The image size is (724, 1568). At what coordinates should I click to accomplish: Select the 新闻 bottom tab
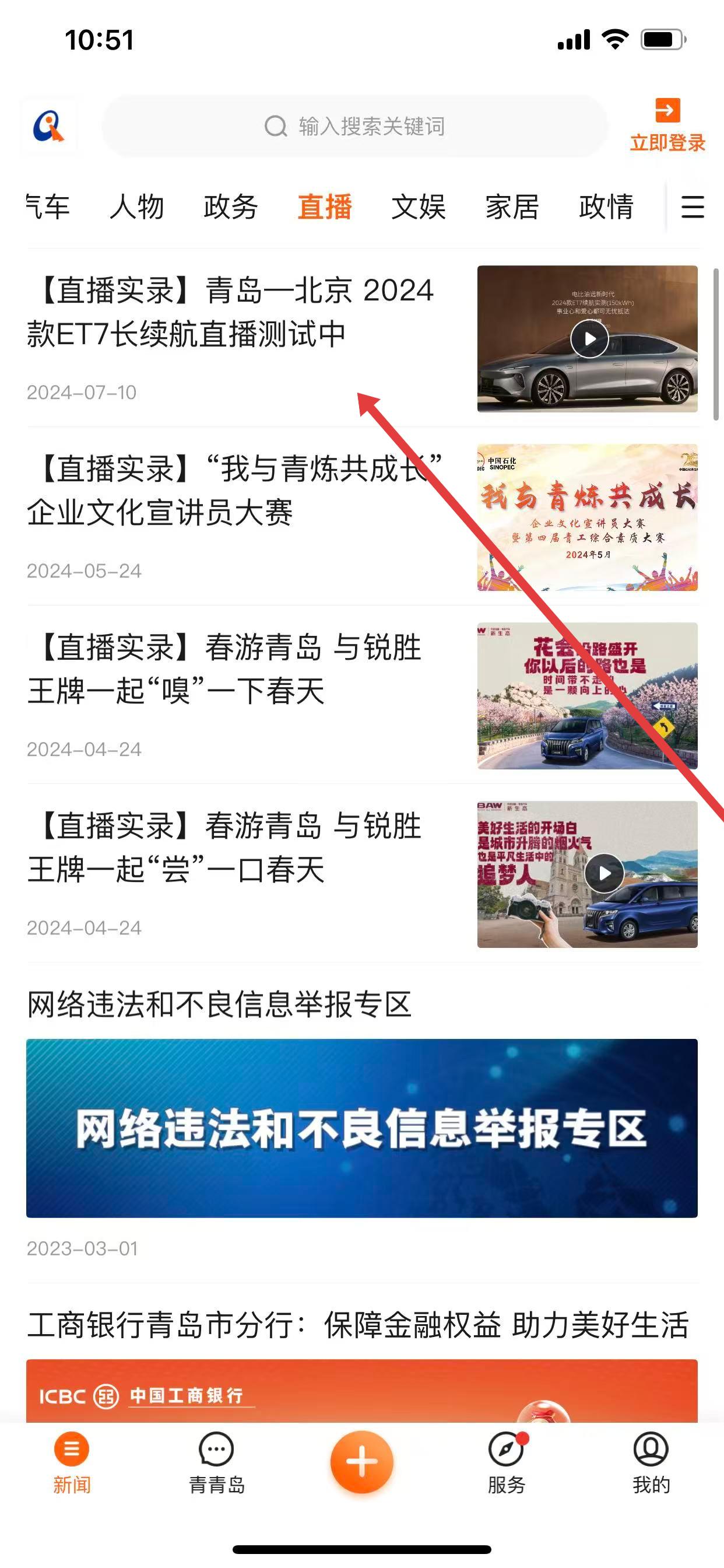coord(72,1462)
